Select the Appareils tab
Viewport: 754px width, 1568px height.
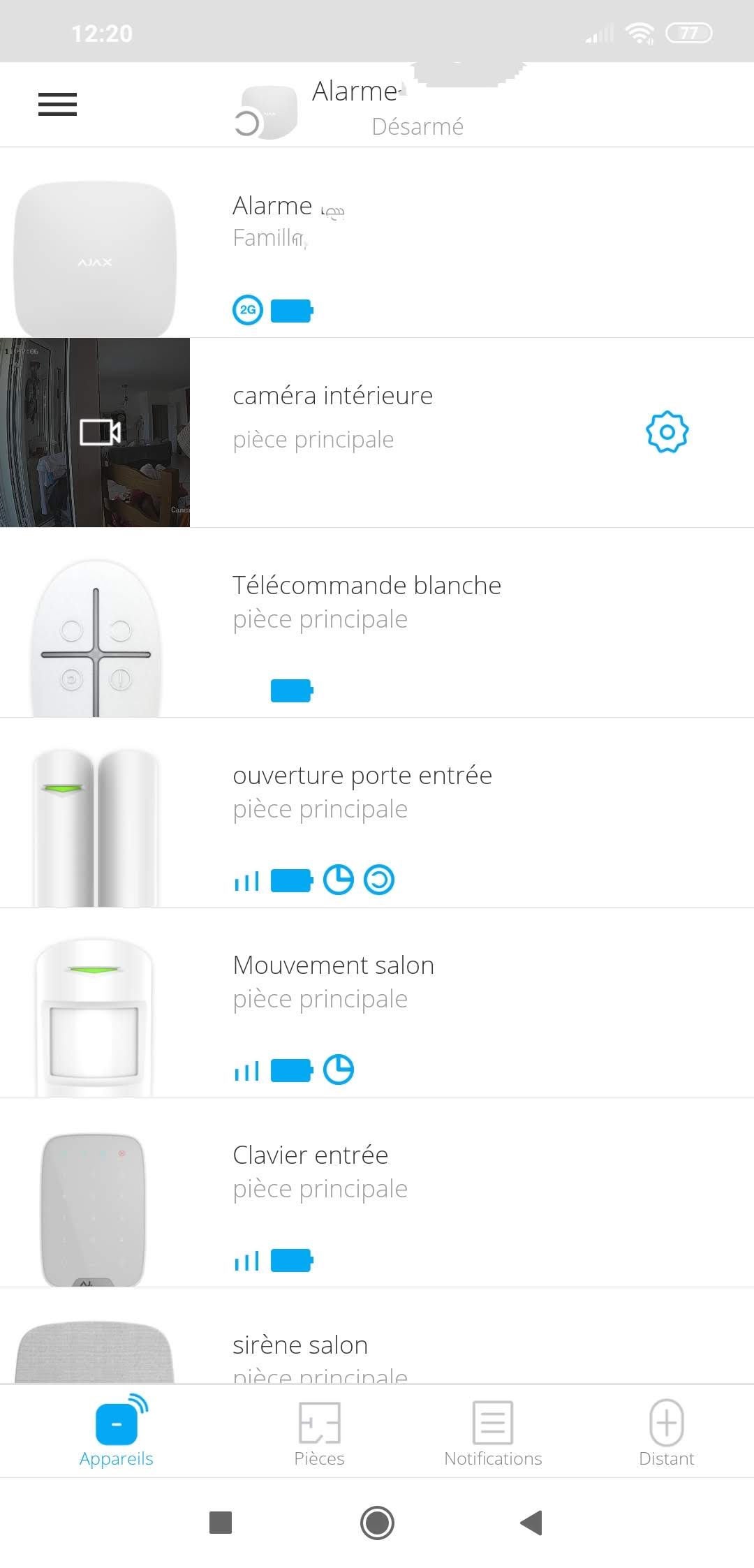[x=117, y=1430]
